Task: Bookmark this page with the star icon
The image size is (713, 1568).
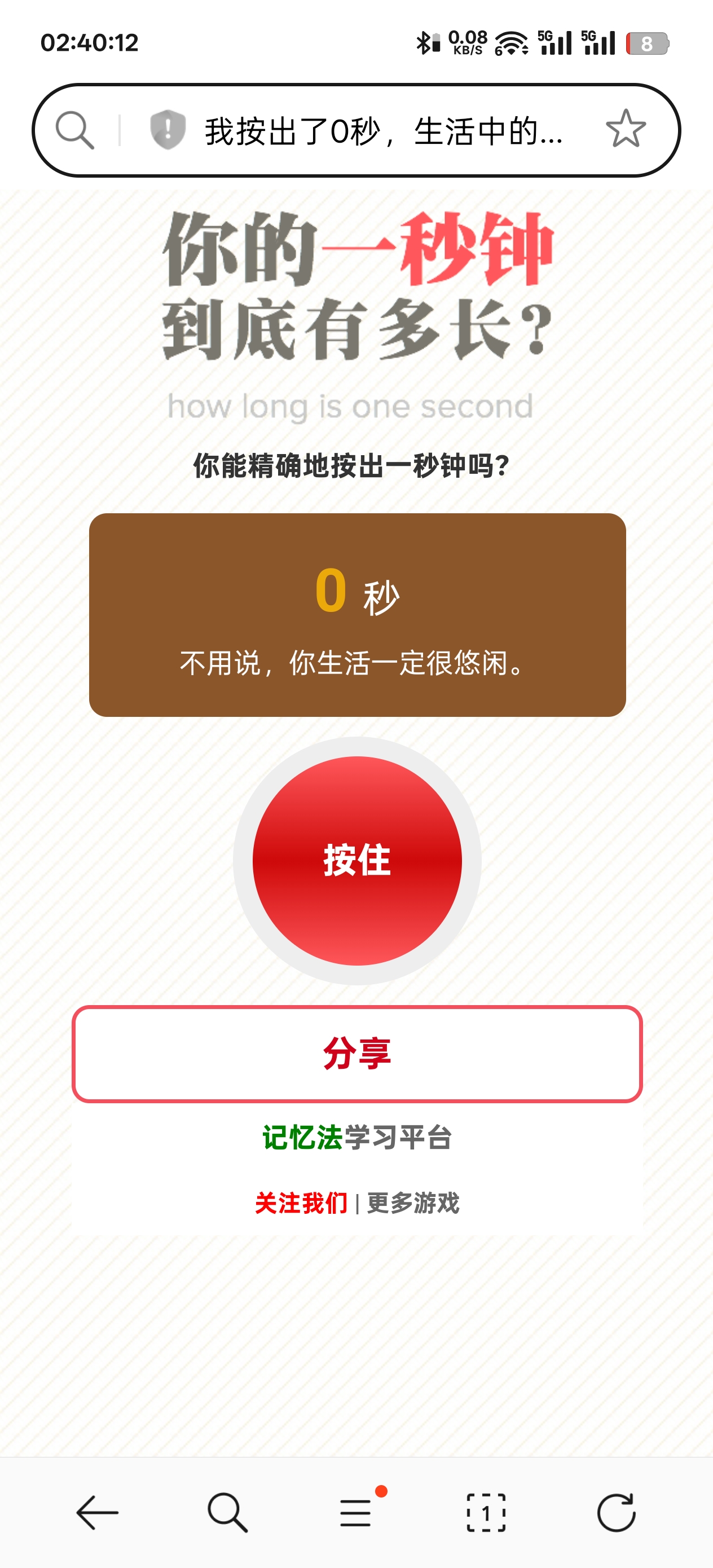Action: (x=626, y=129)
